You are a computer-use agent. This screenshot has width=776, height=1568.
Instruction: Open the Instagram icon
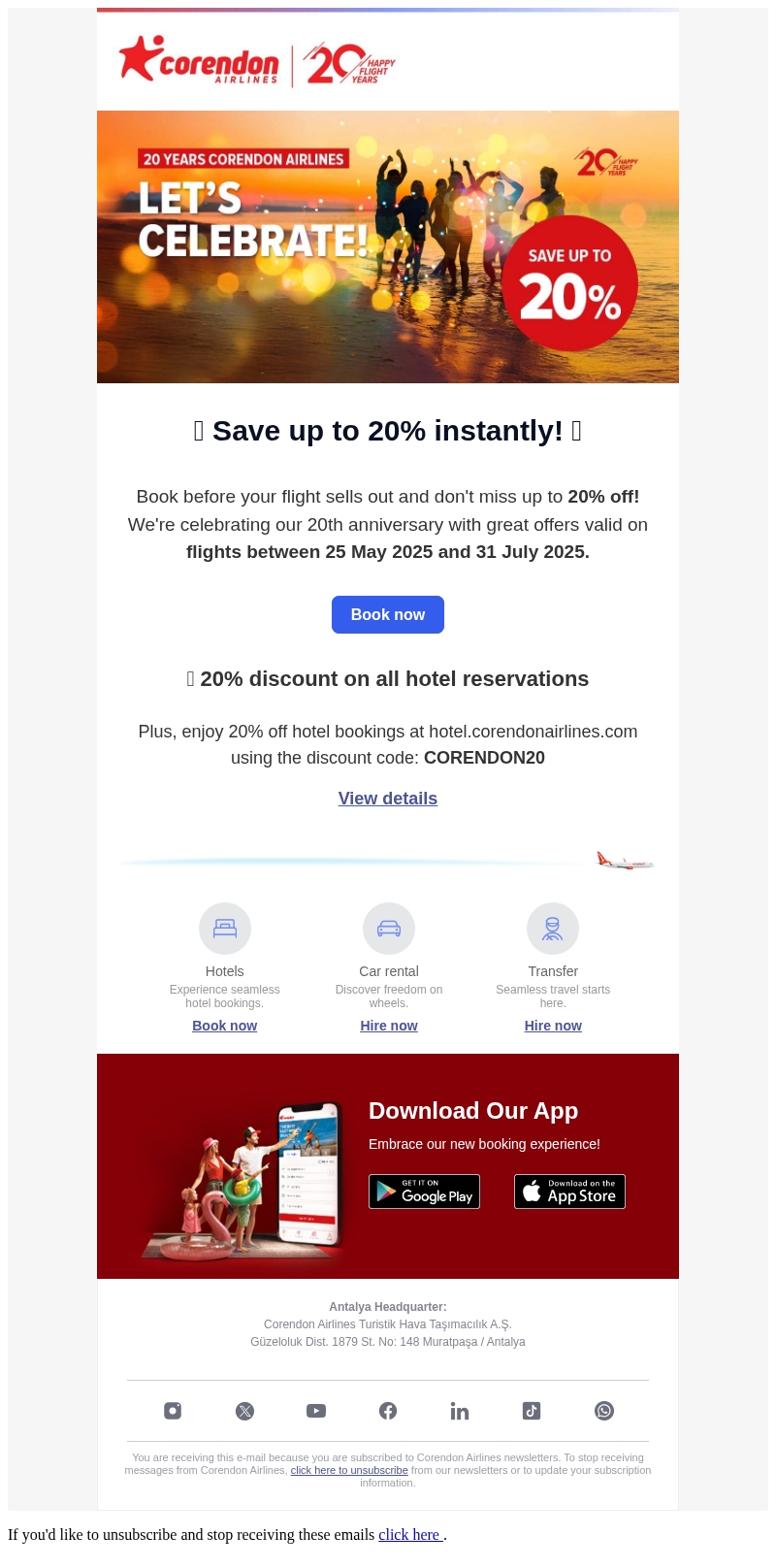173,1411
